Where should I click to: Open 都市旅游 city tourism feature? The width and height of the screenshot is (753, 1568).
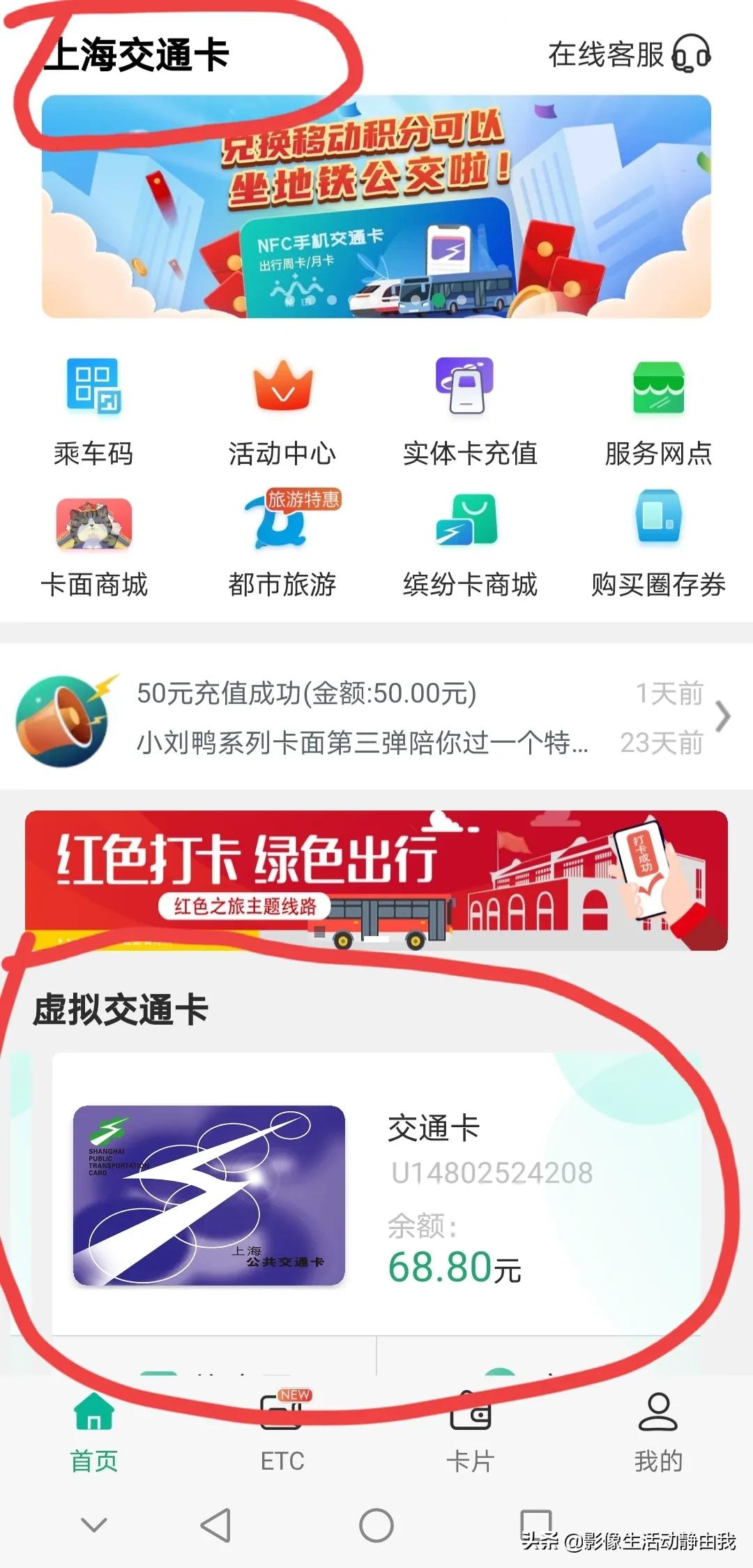pyautogui.click(x=282, y=541)
